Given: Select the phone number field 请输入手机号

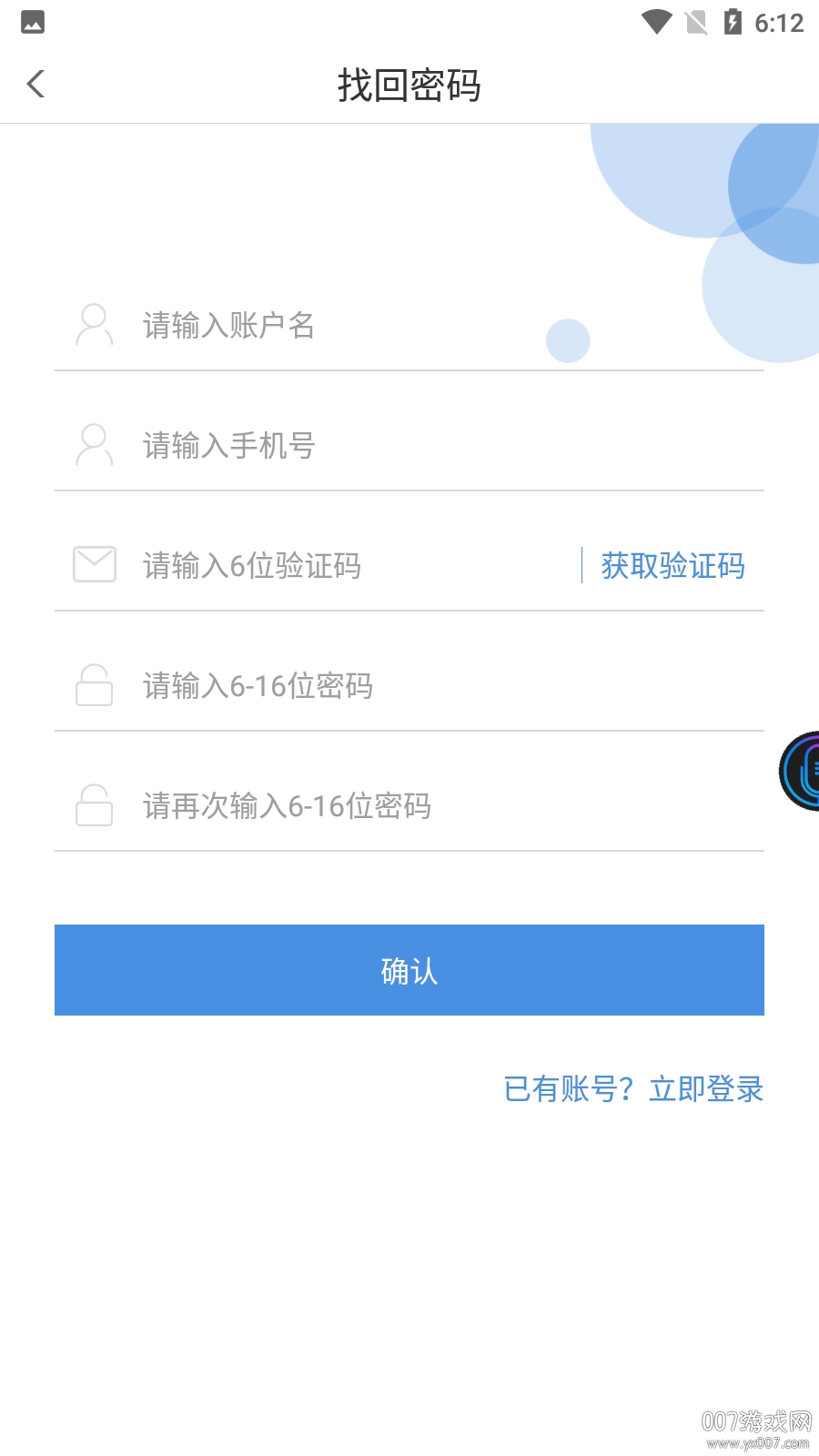Looking at the screenshot, I should point(364,446).
